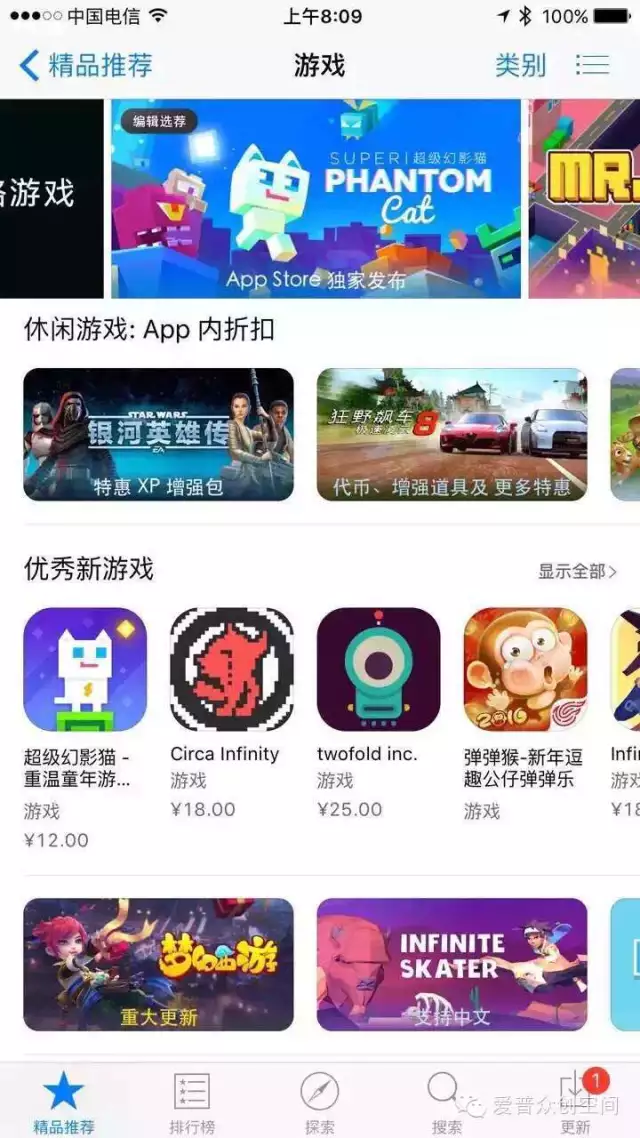640x1138 pixels.
Task: Switch to the 排行榜 tab
Action: 191,1102
